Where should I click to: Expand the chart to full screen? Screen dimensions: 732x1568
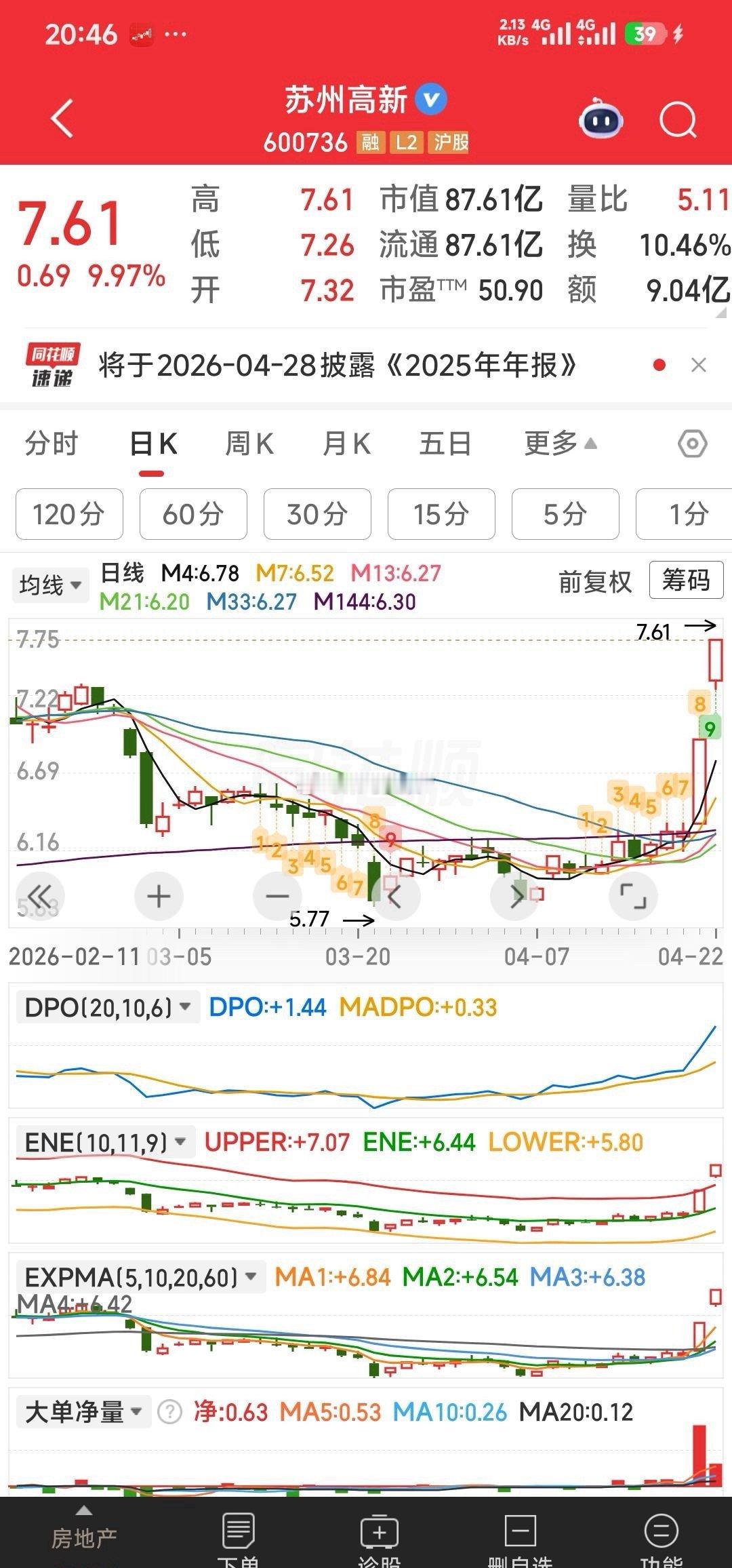coord(633,897)
